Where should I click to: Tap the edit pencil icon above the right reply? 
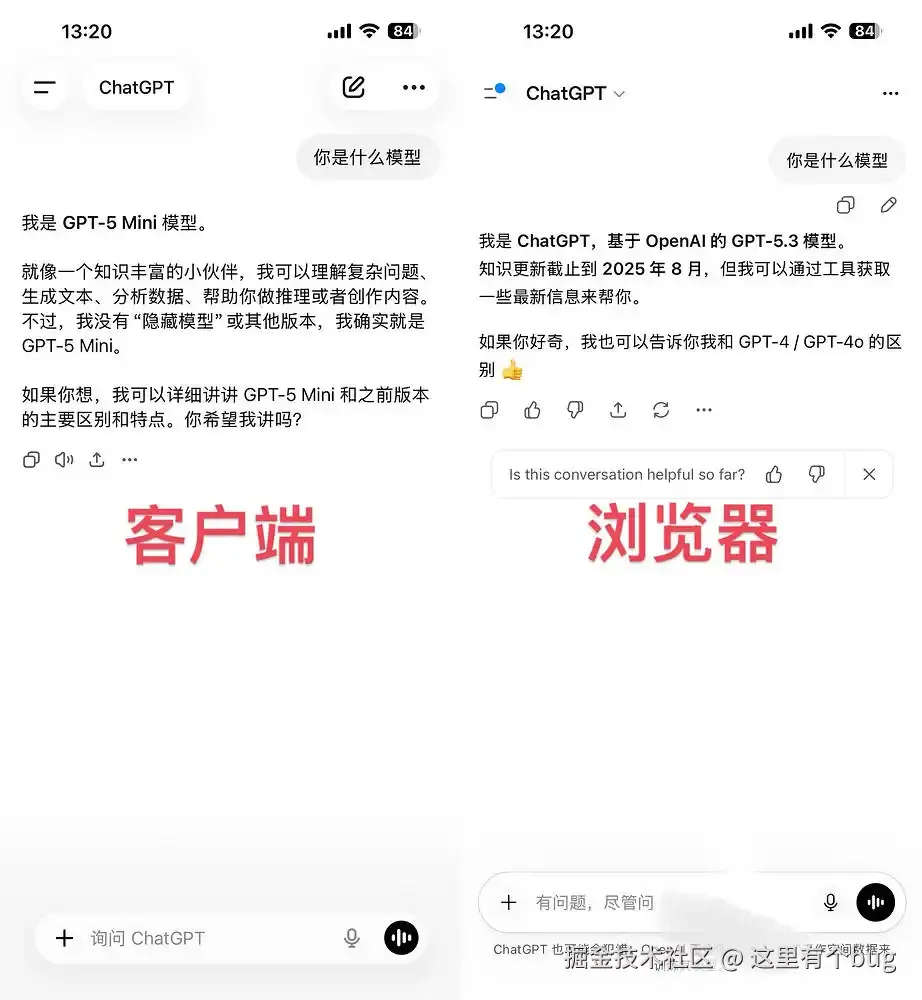[889, 205]
